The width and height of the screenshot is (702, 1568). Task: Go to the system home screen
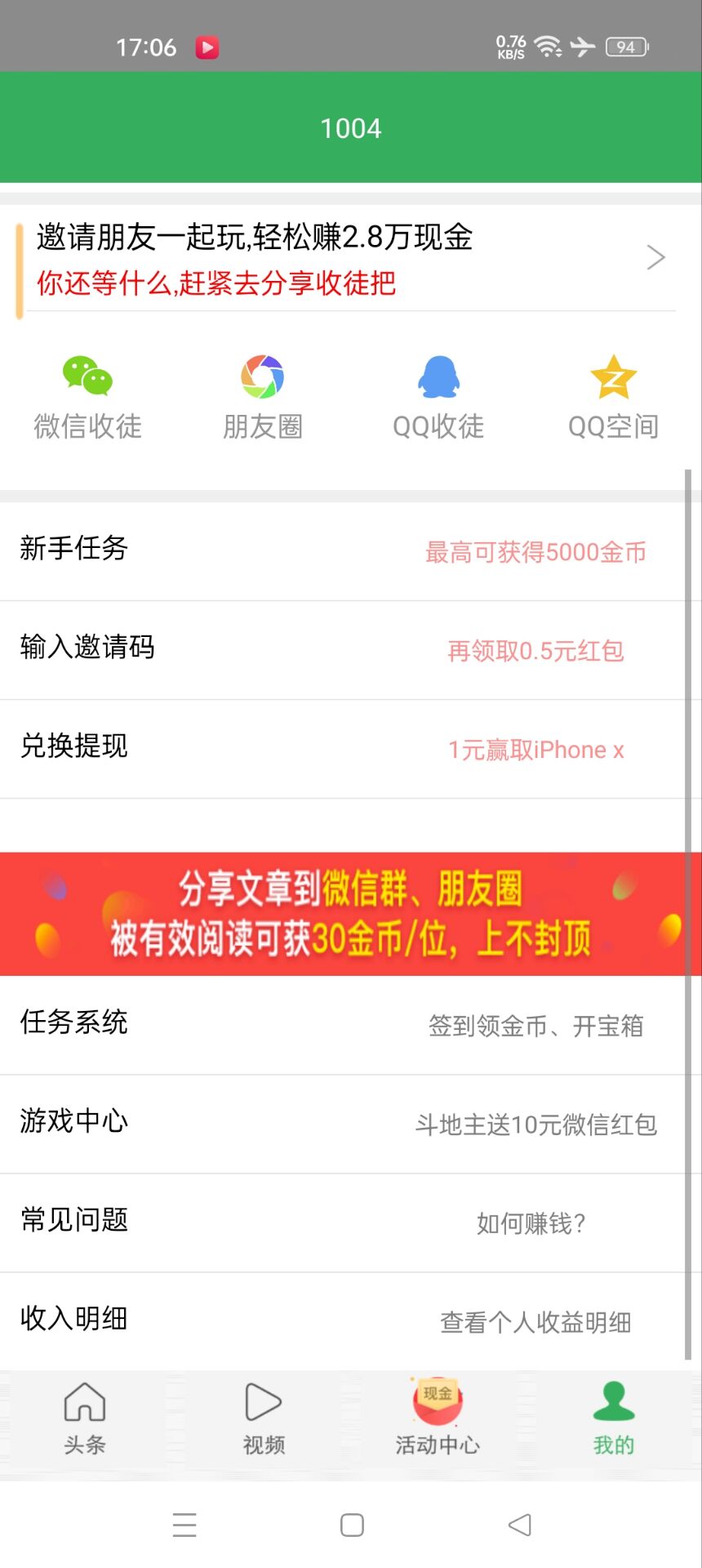tap(352, 1525)
